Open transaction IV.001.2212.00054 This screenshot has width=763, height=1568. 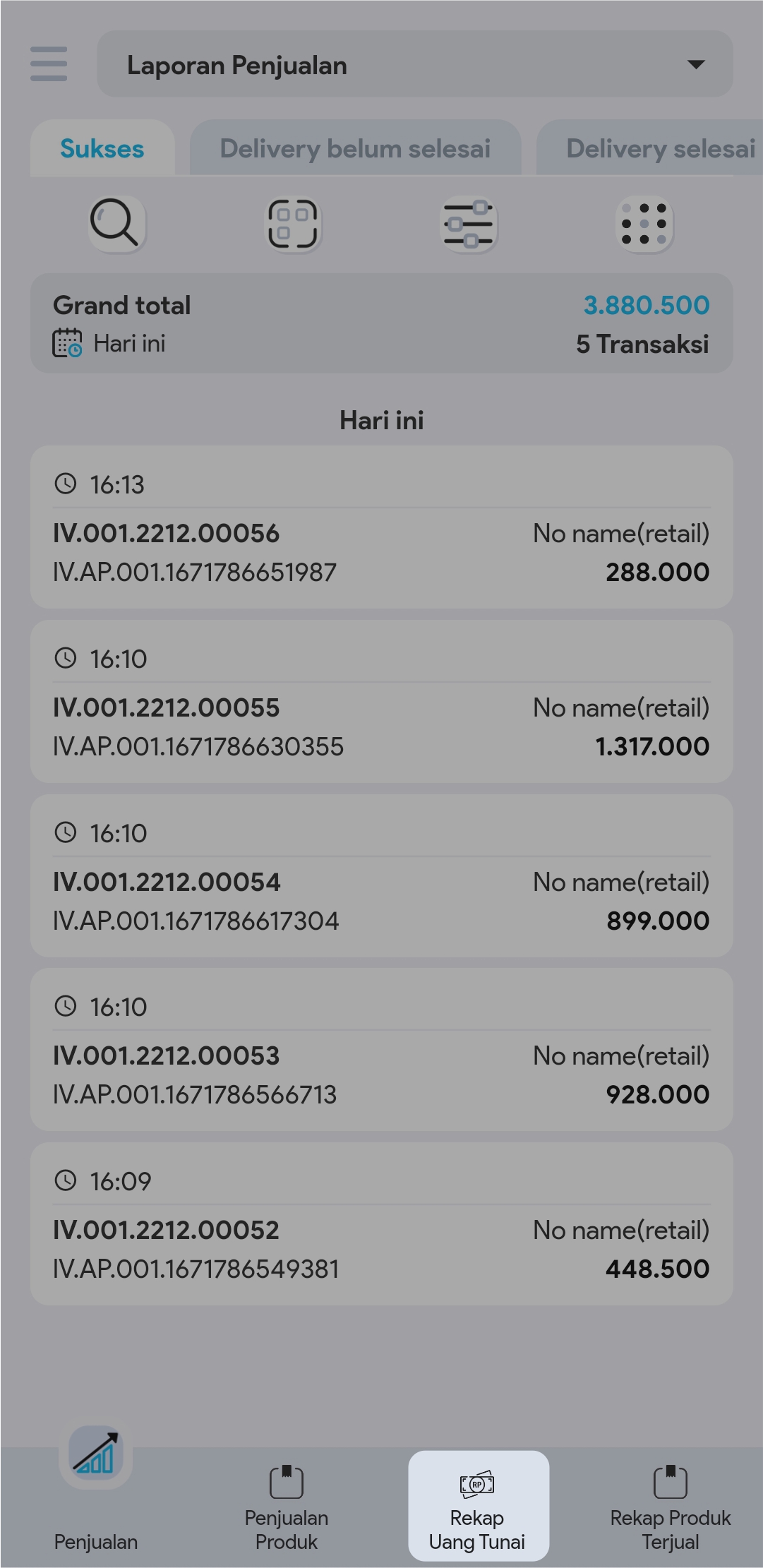tap(381, 876)
